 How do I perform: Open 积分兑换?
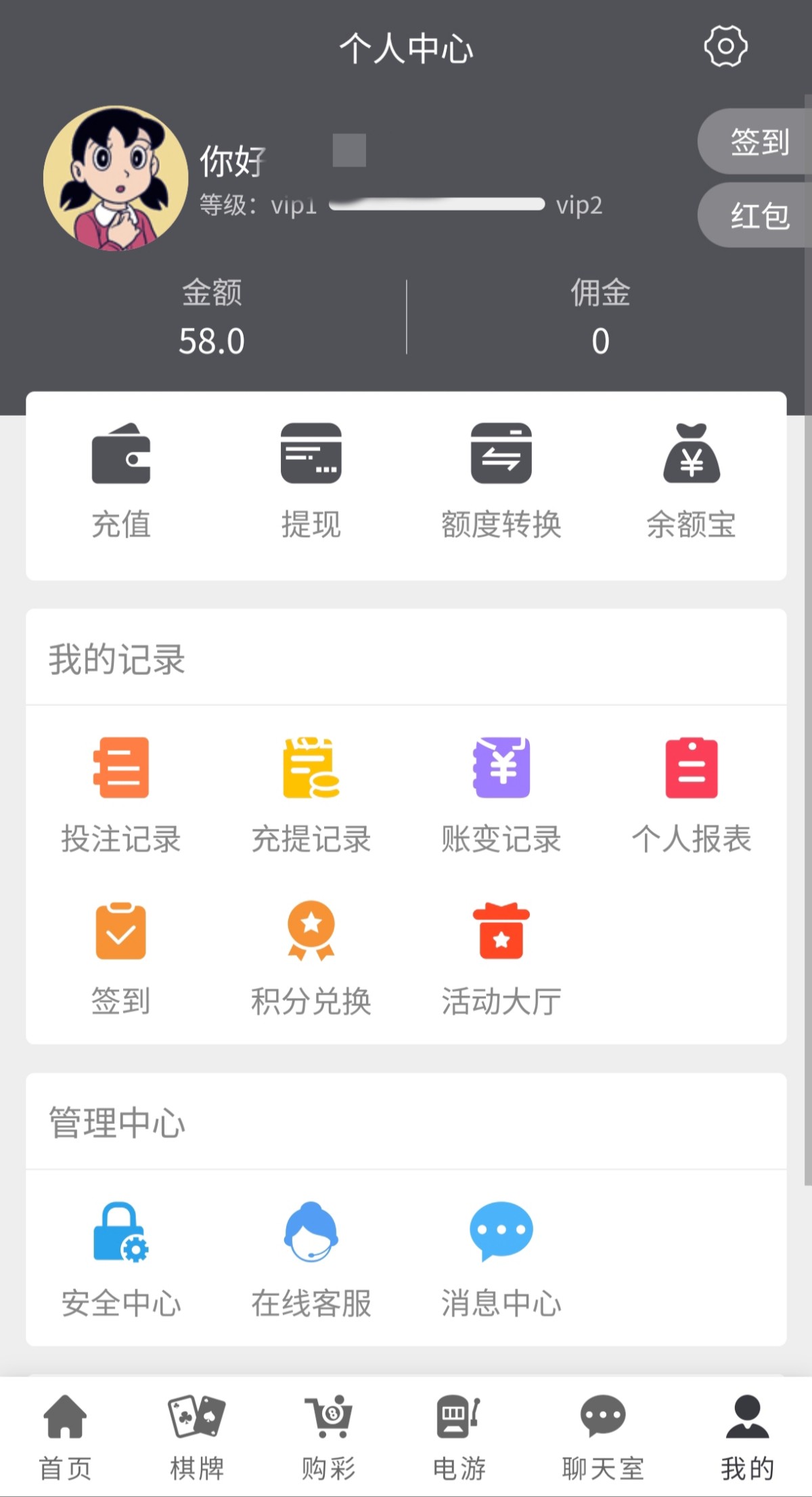click(x=311, y=959)
